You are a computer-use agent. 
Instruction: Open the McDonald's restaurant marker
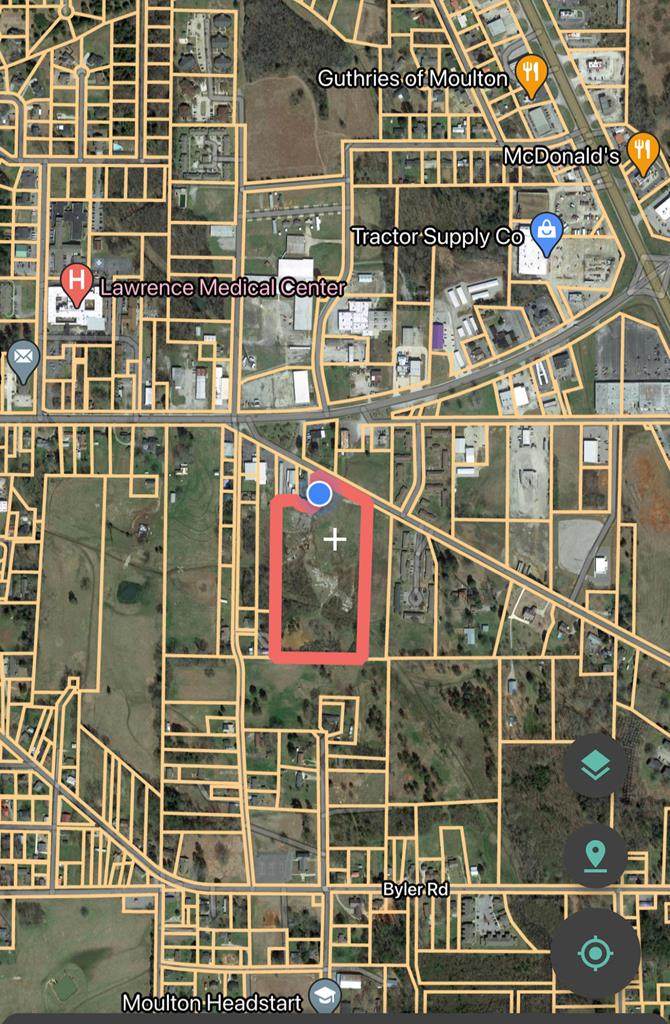[x=642, y=153]
